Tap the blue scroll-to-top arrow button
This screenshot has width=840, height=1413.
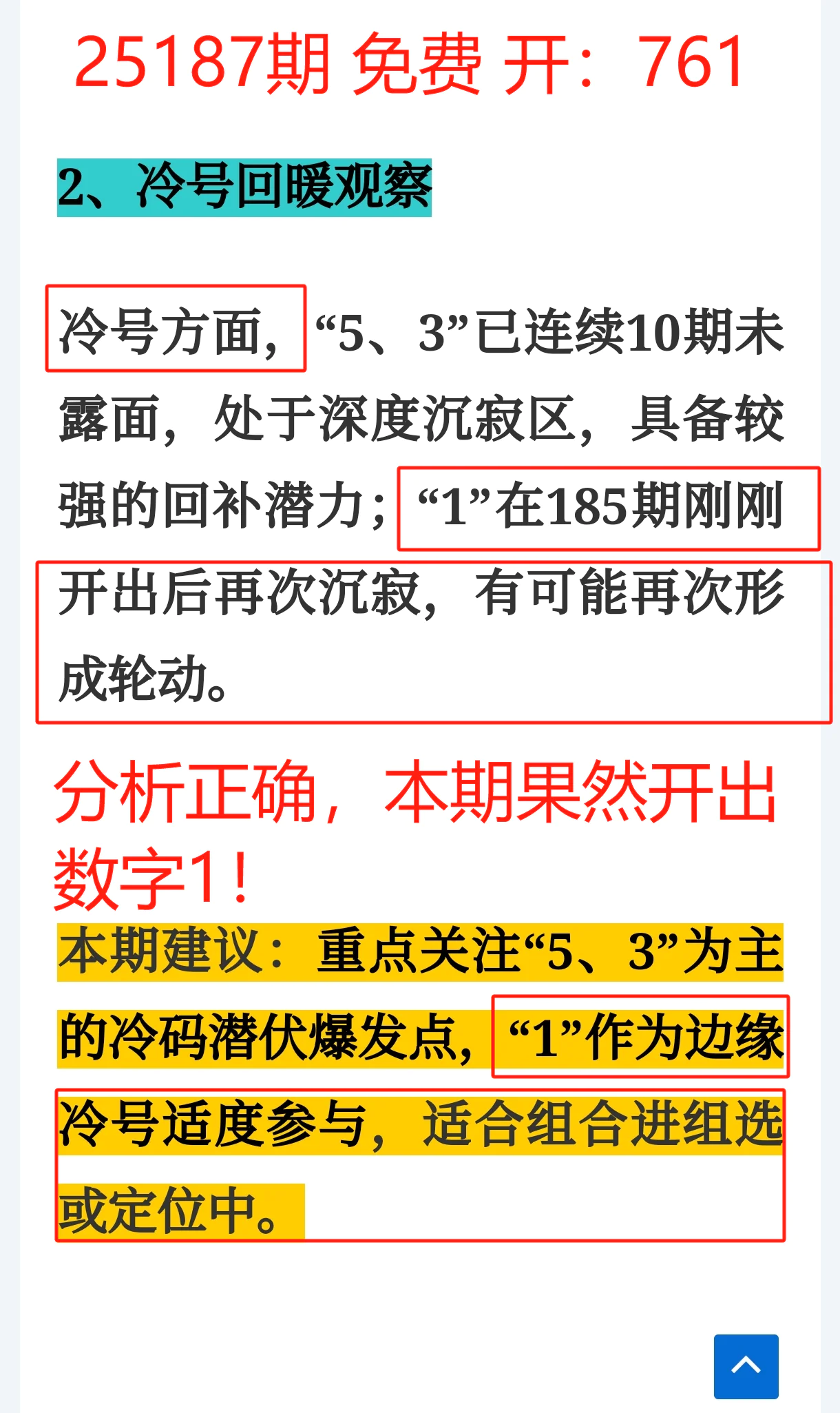tap(746, 1366)
